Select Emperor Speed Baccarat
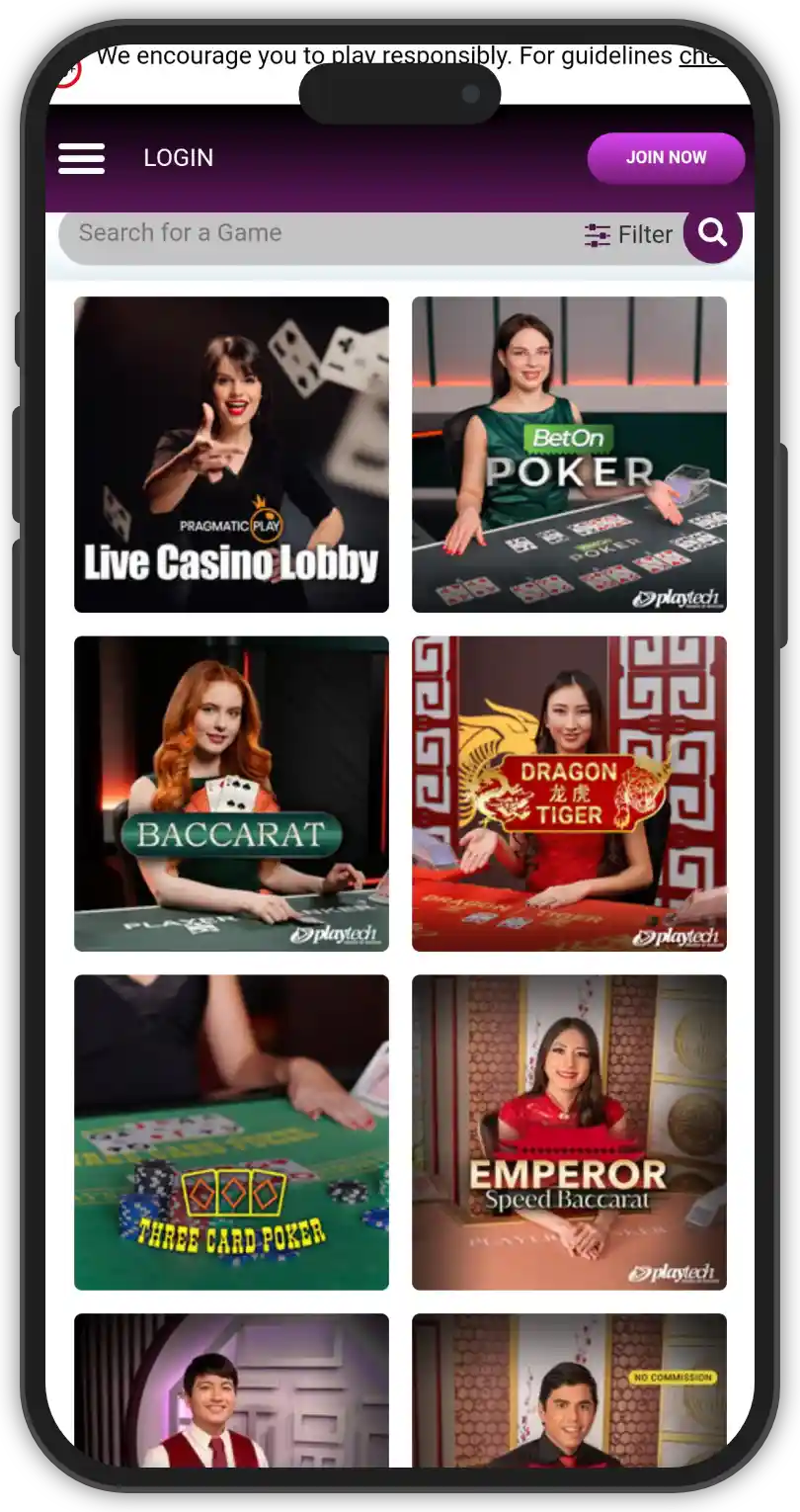800x1512 pixels. pos(569,1133)
